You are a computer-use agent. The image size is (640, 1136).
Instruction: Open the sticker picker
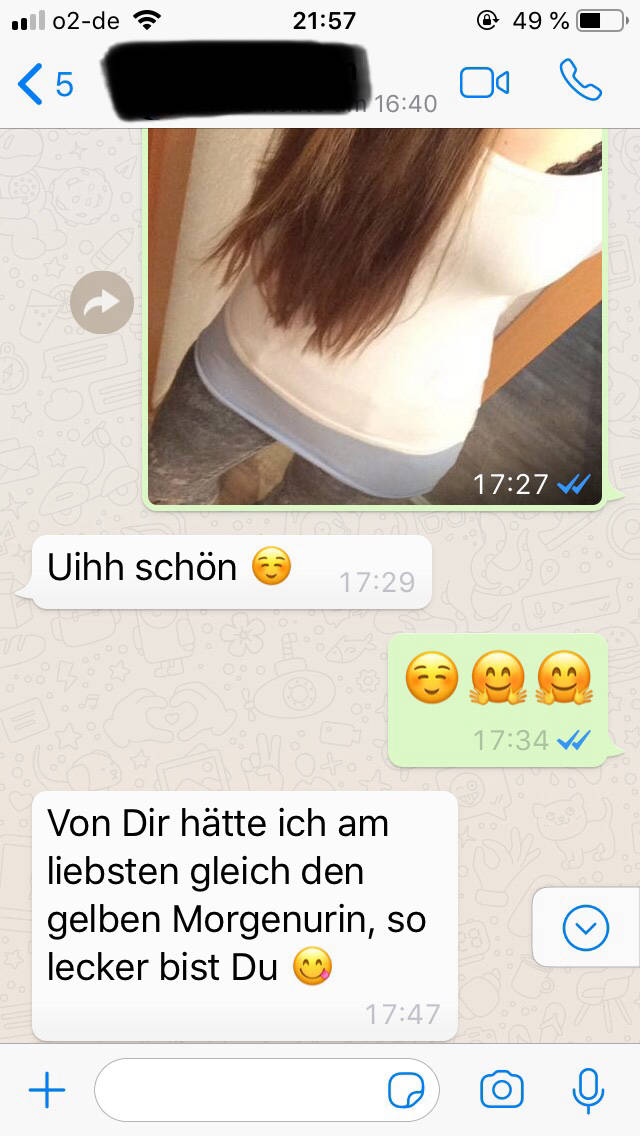pos(406,1090)
